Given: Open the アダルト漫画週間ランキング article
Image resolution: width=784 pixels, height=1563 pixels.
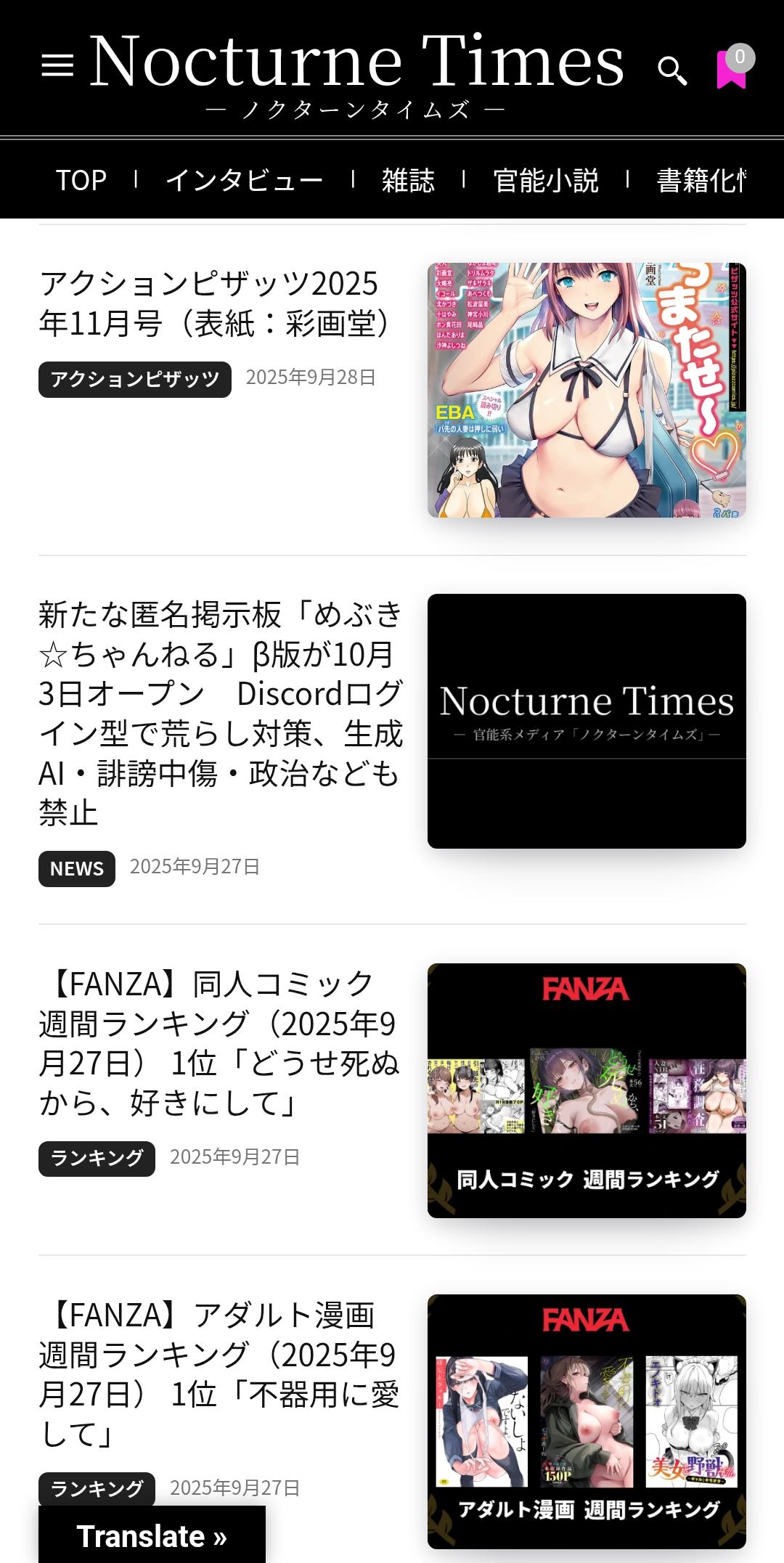Looking at the screenshot, I should [x=218, y=1374].
